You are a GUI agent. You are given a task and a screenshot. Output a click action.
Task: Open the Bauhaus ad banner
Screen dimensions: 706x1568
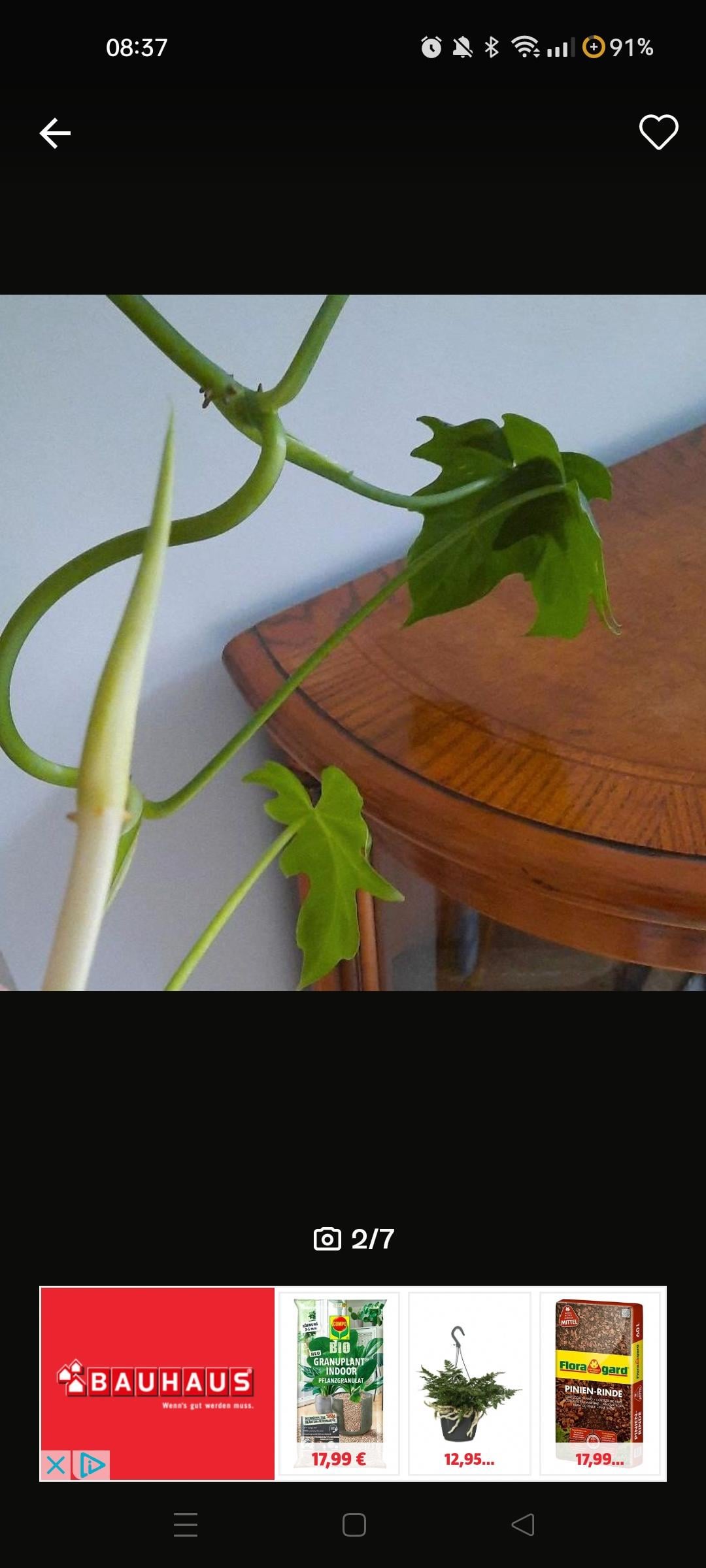(158, 1382)
